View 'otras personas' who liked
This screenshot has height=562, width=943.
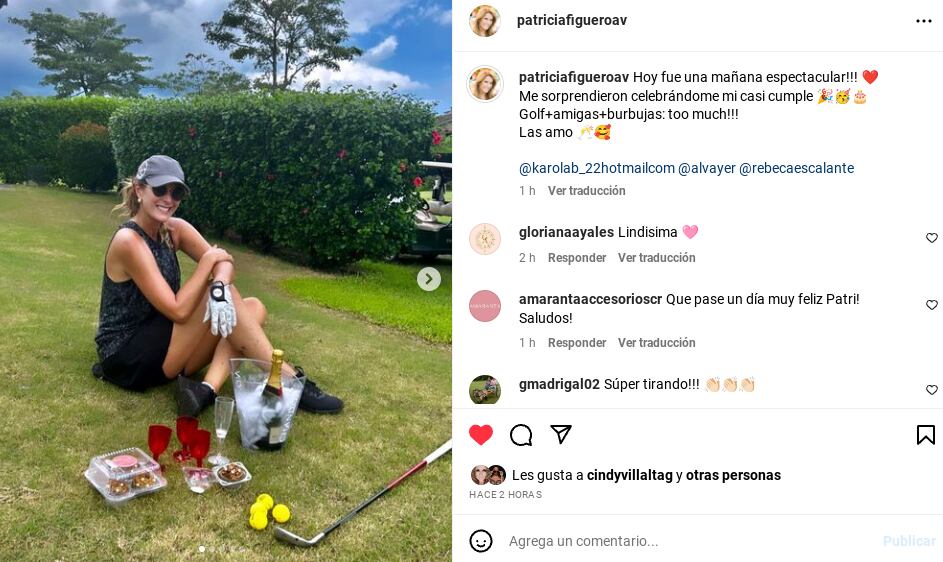coord(733,475)
